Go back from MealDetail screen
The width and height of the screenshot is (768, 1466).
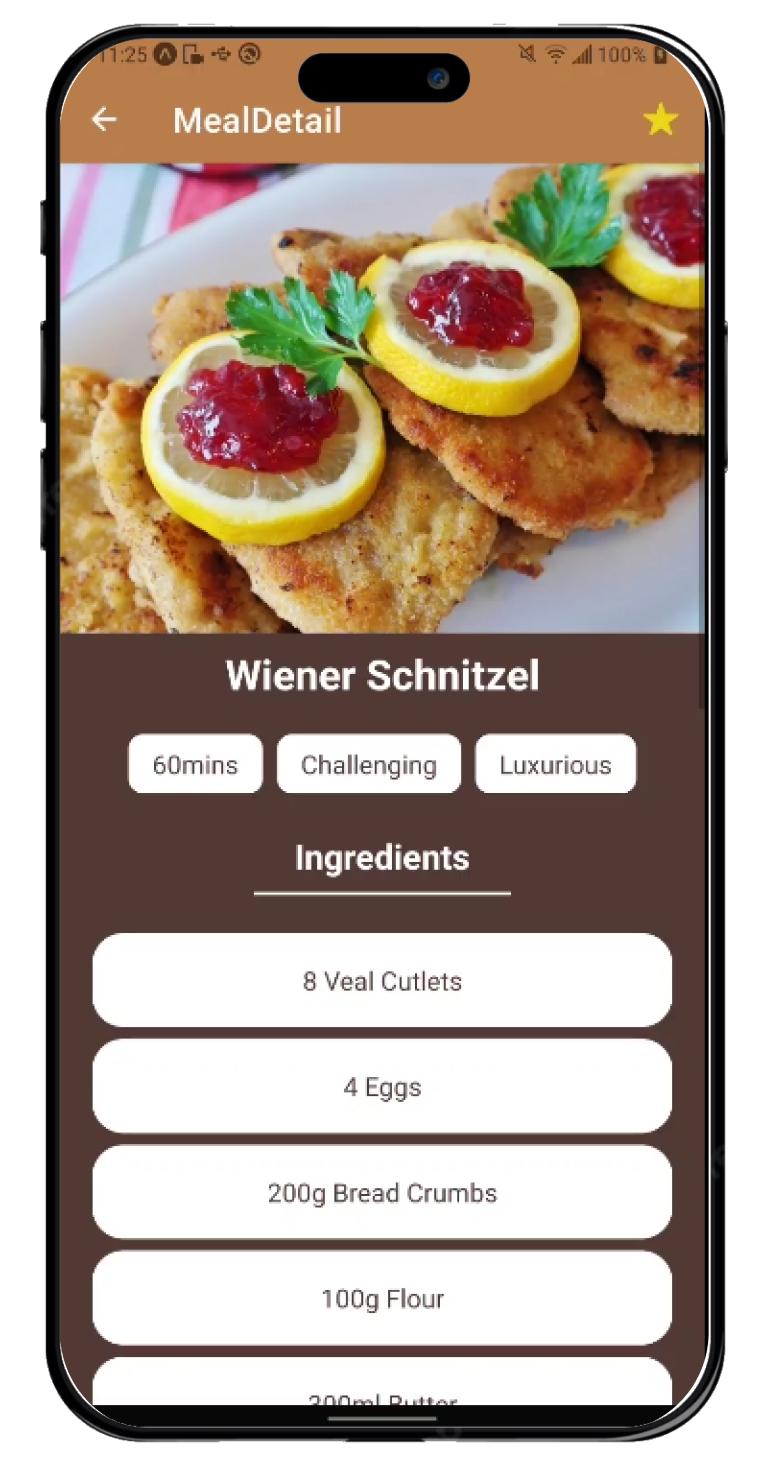click(x=104, y=120)
